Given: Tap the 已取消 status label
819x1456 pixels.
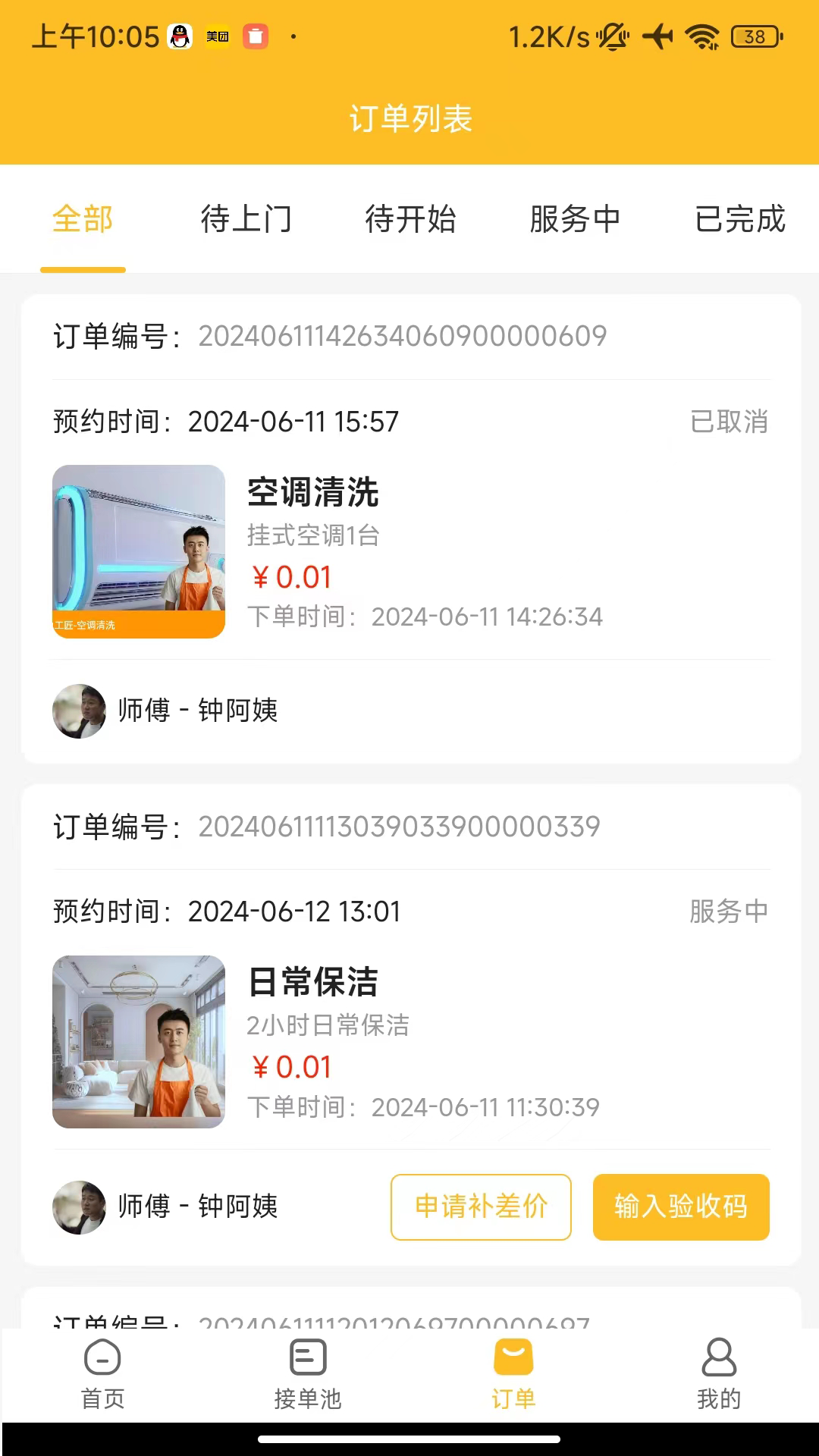Looking at the screenshot, I should [730, 422].
